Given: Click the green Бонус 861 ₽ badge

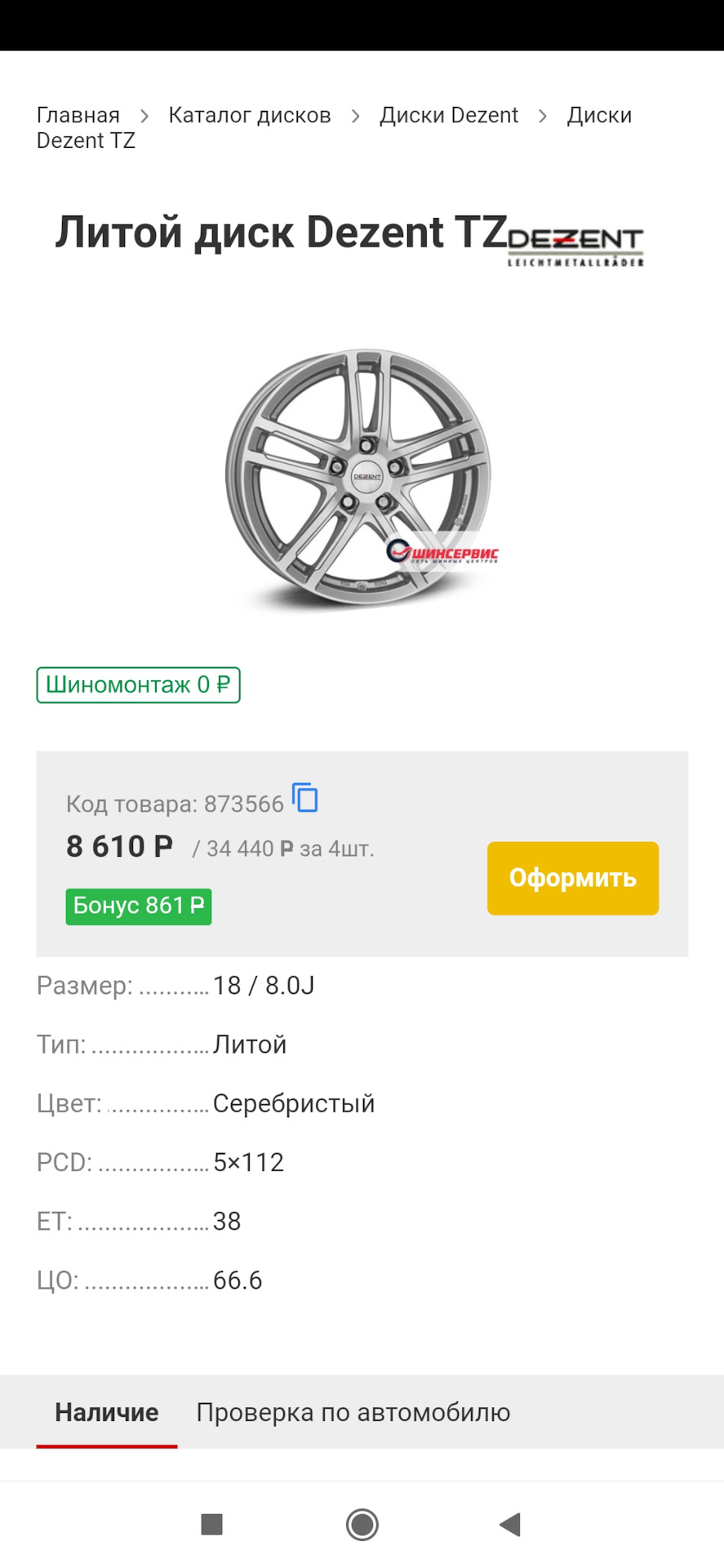Looking at the screenshot, I should point(137,906).
